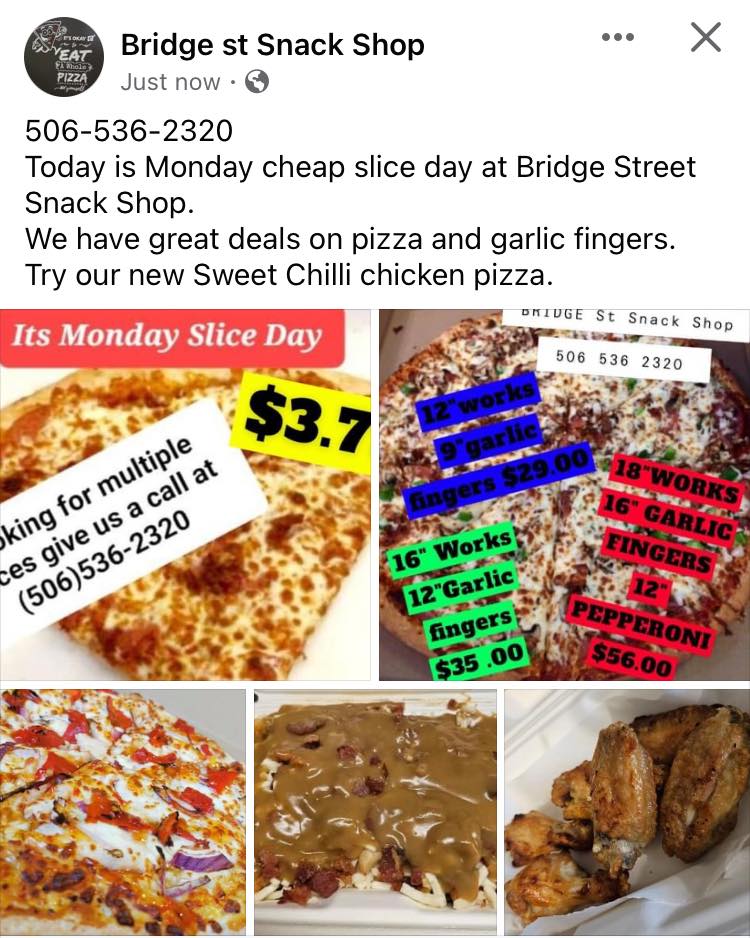This screenshot has width=750, height=938.
Task: Open the Monday Slice Day photo
Action: [x=186, y=495]
